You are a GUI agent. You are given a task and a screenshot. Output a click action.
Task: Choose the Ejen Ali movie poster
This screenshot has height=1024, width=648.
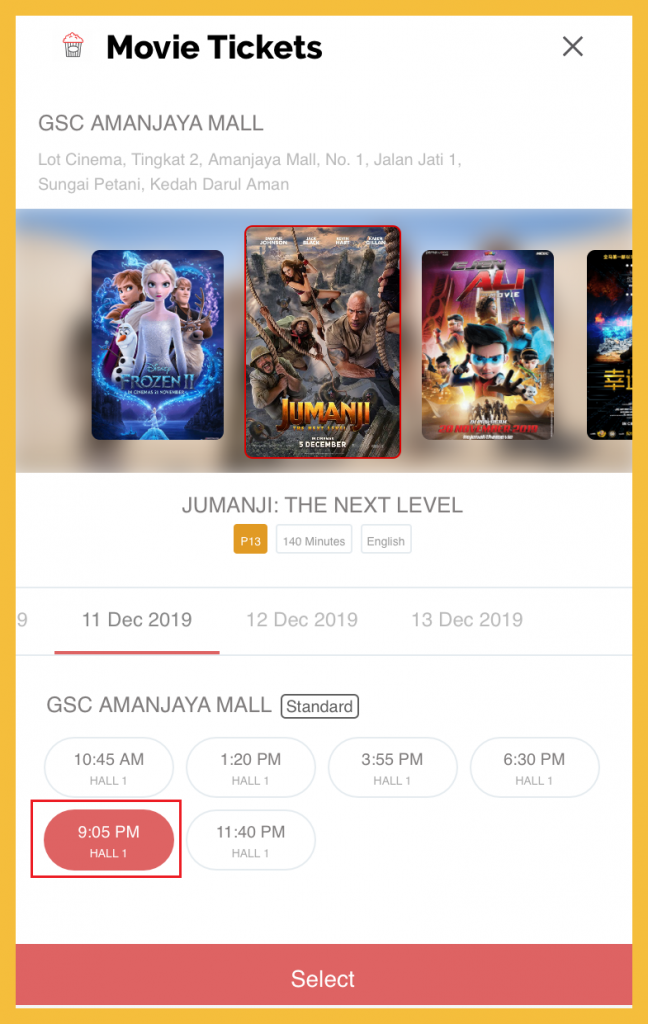487,344
